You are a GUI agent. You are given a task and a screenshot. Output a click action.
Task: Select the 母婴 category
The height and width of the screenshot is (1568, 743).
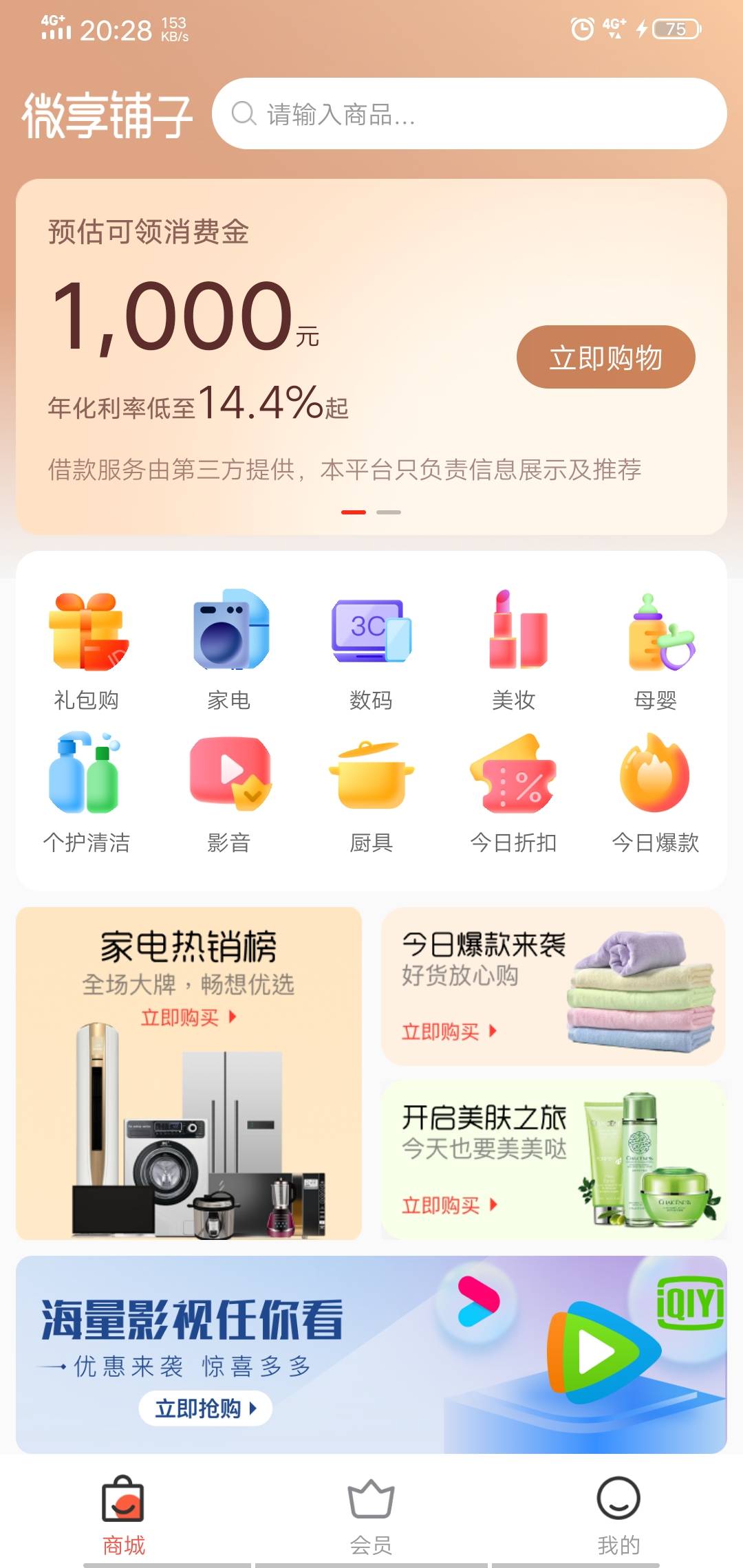656,650
